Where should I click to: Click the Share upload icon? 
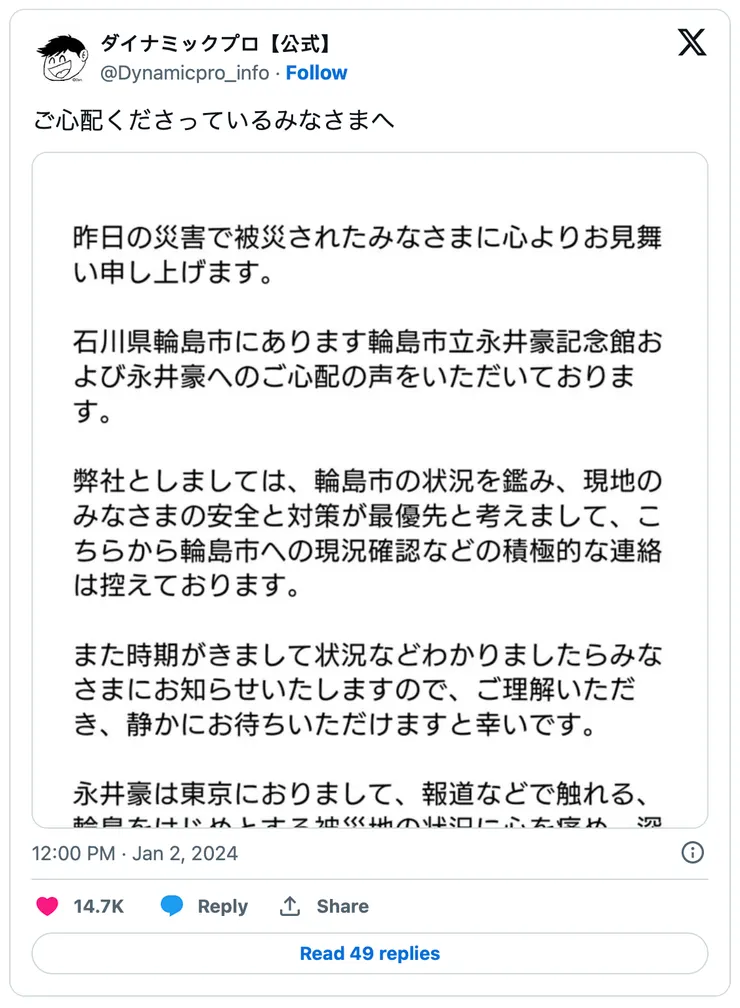tap(291, 905)
